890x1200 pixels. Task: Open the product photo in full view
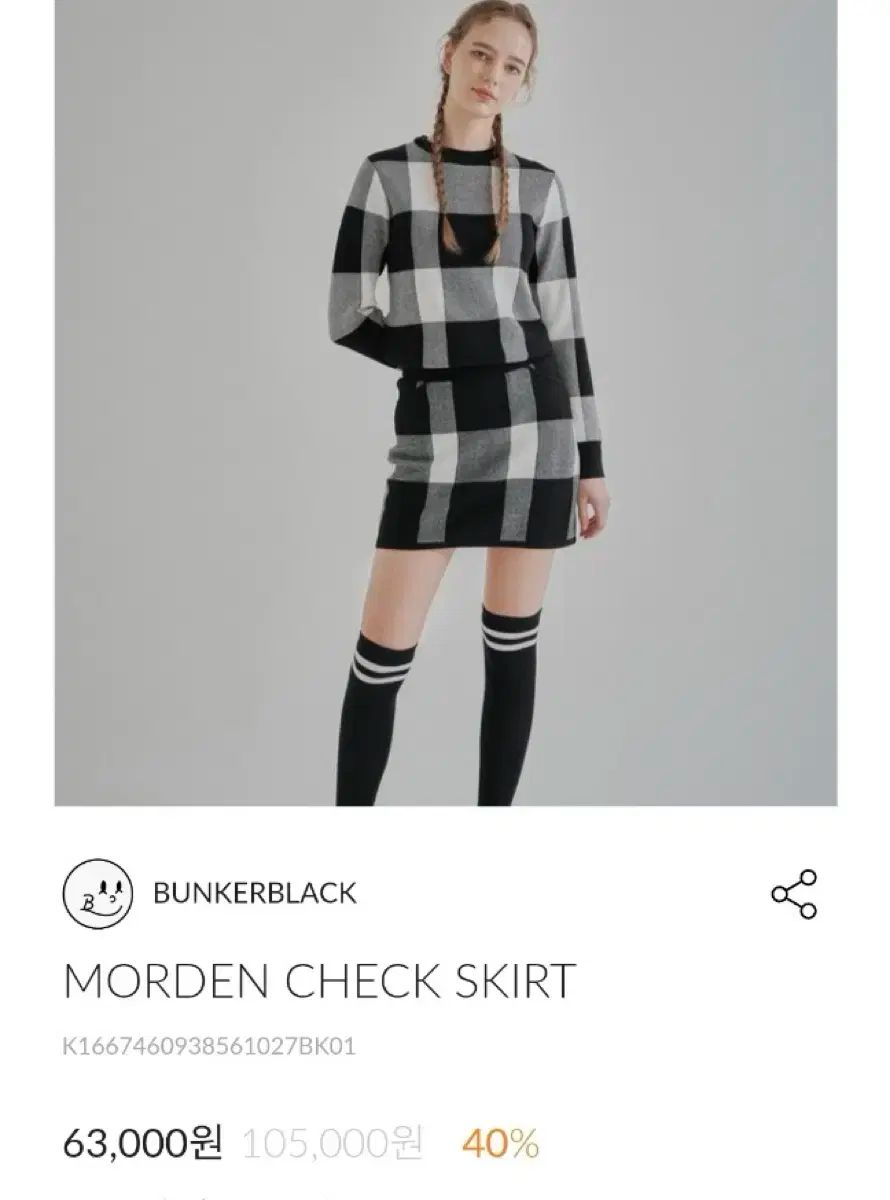click(445, 400)
